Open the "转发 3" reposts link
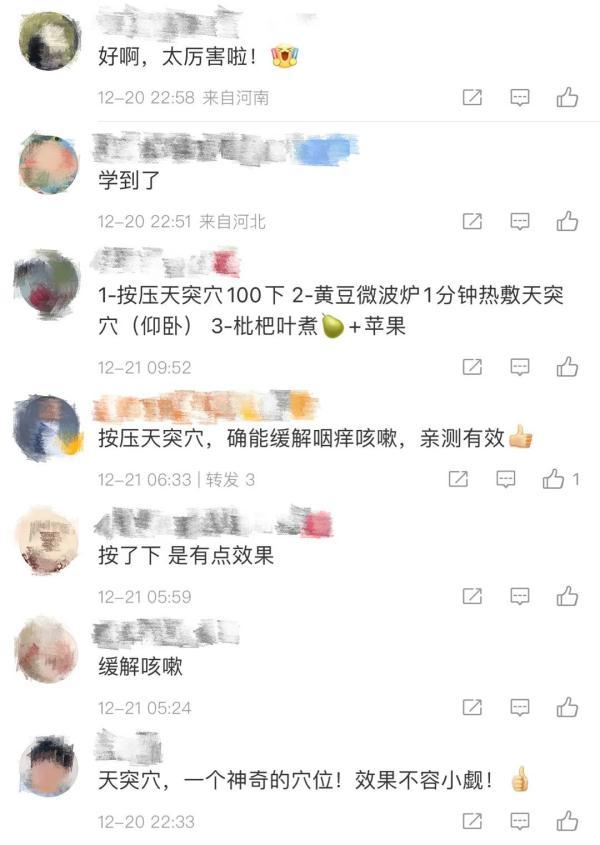This screenshot has width=600, height=845. 230,480
